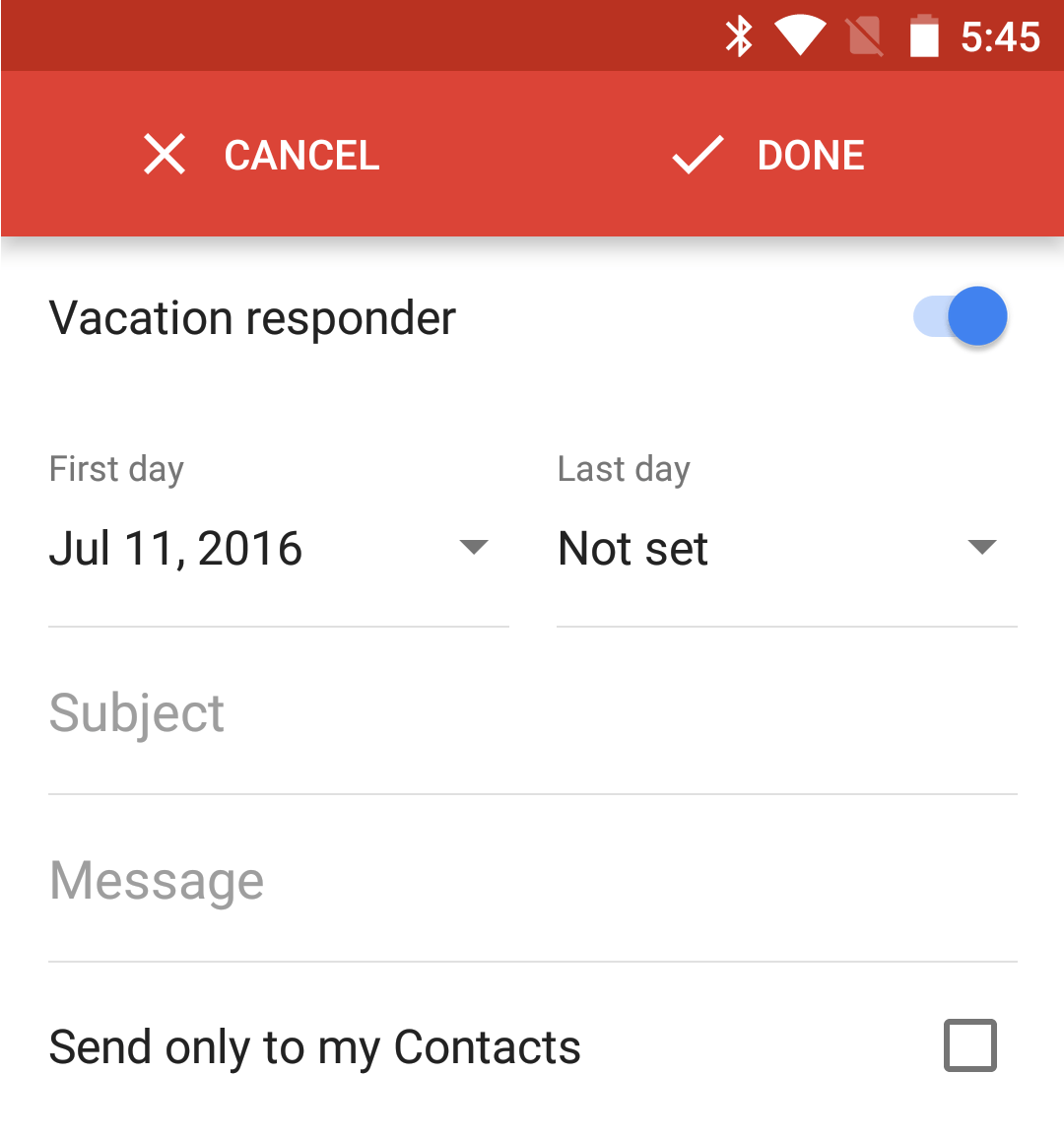
Task: Tap Done to save settings
Action: [x=768, y=155]
